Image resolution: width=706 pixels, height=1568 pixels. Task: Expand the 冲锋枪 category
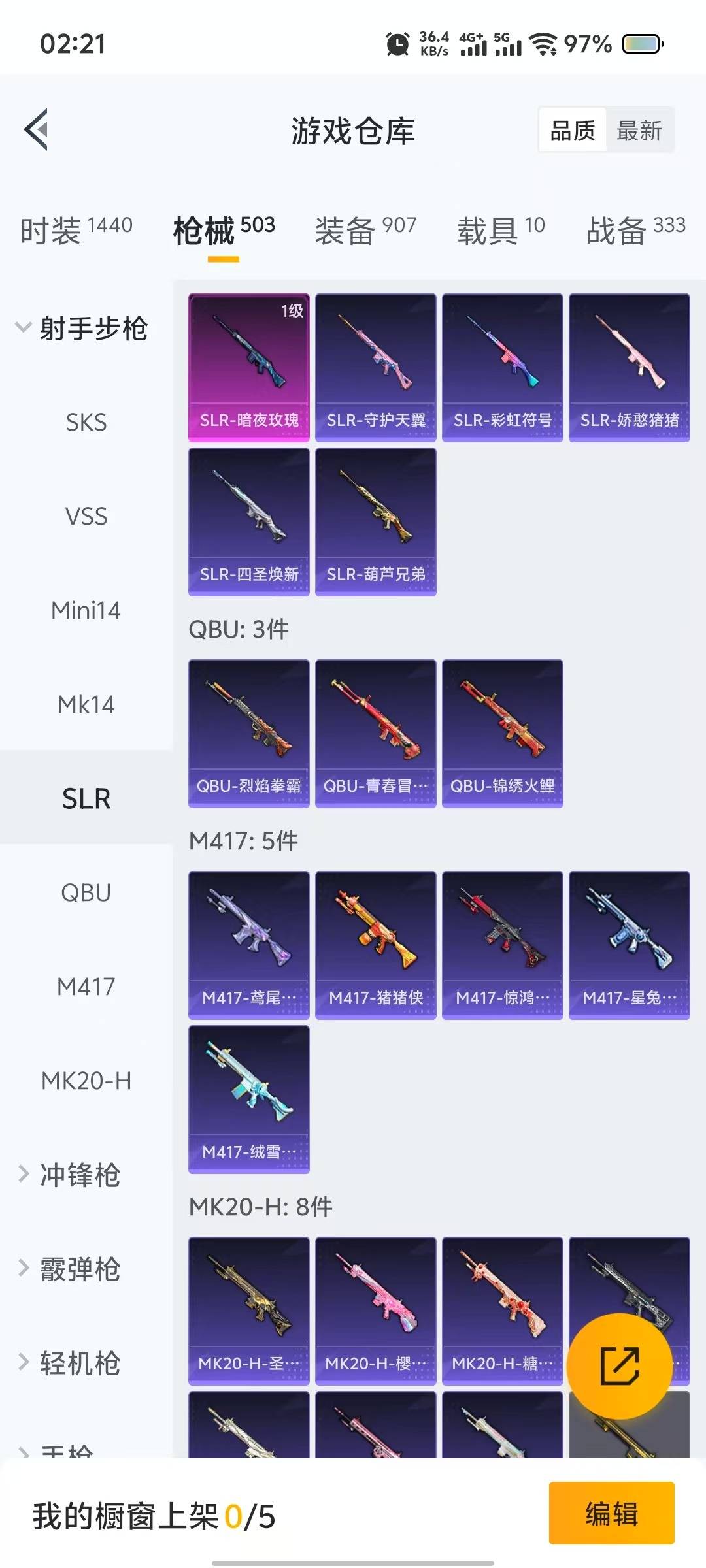(71, 1175)
